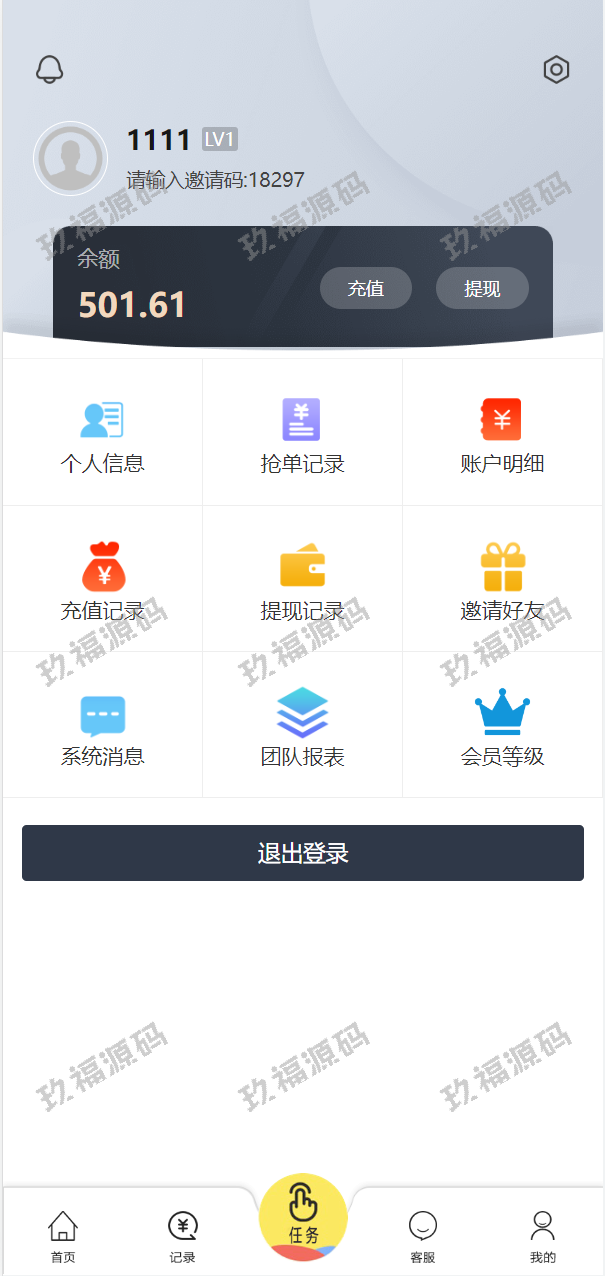
Task: Open the settings hexagon icon
Action: [x=556, y=69]
